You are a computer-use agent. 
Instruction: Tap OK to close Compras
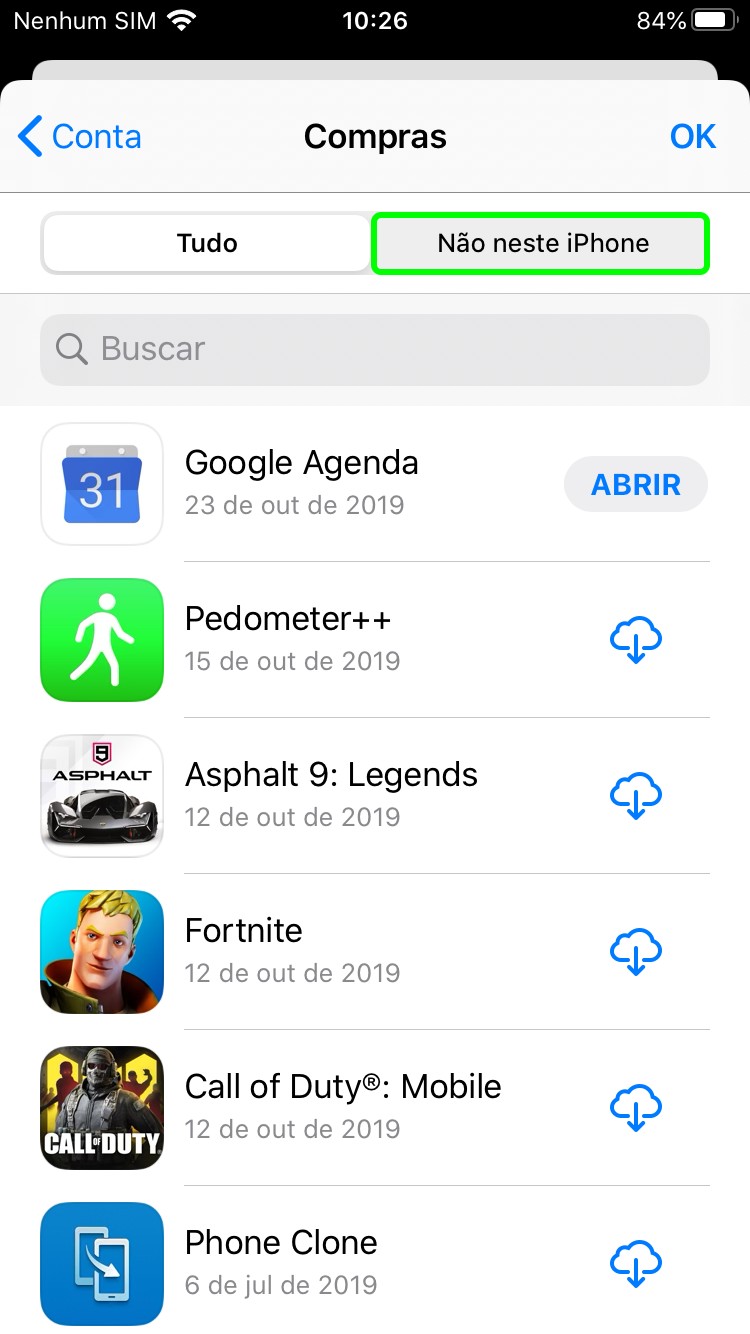coord(692,137)
